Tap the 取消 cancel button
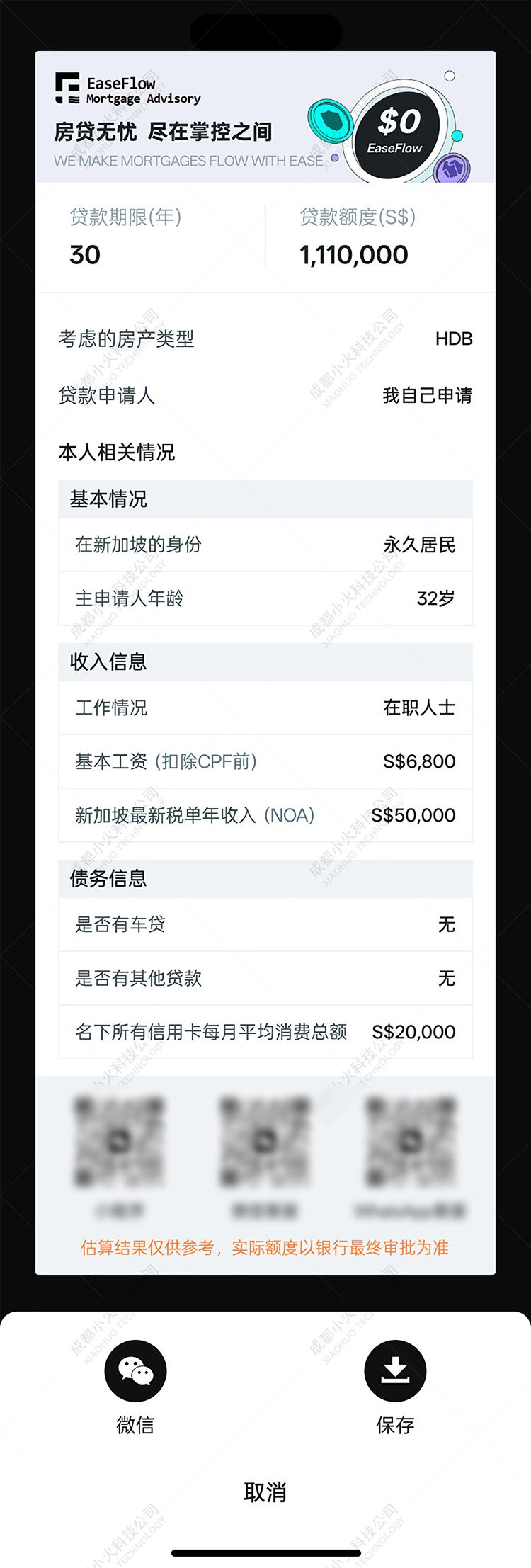 coord(265,1493)
